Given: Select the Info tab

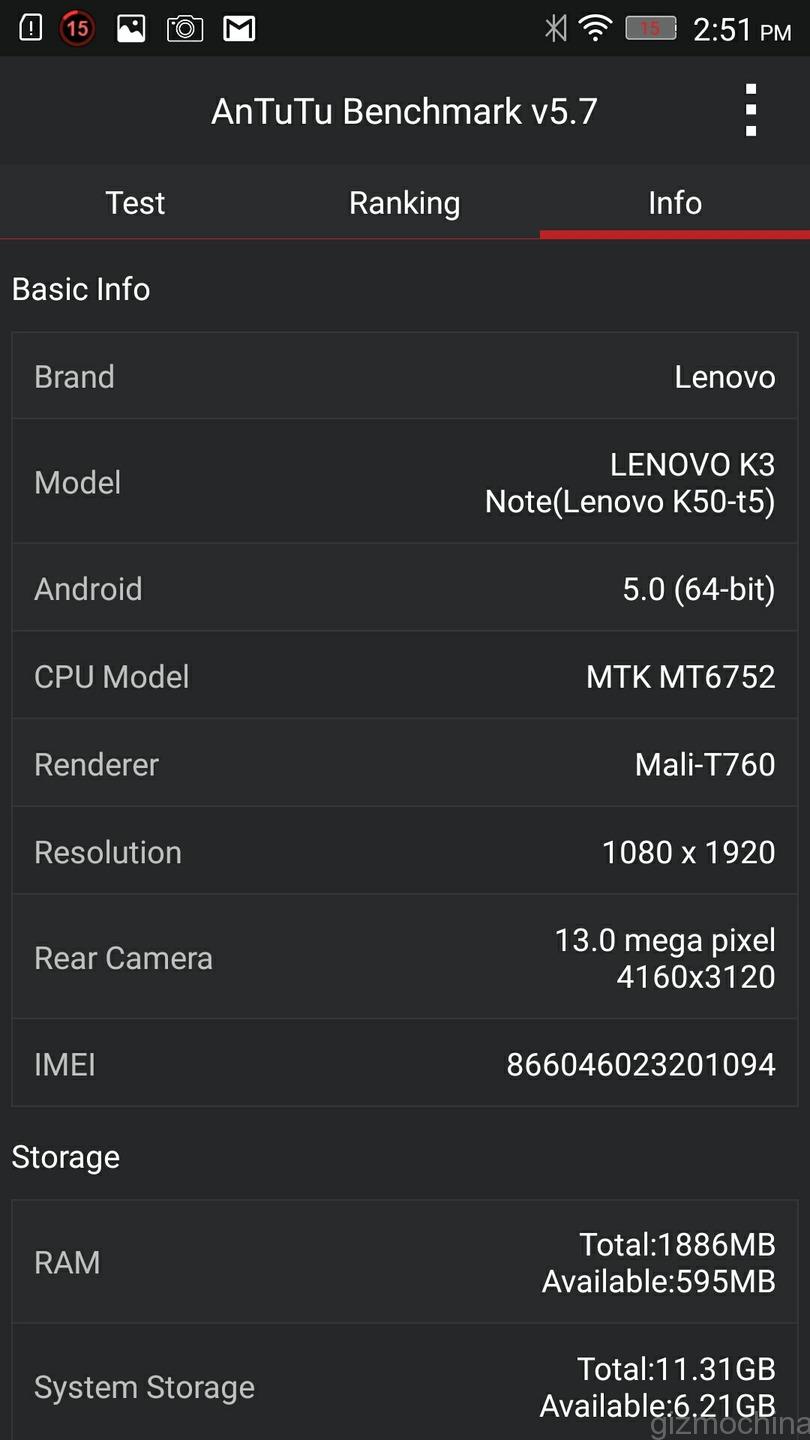Looking at the screenshot, I should click(674, 203).
